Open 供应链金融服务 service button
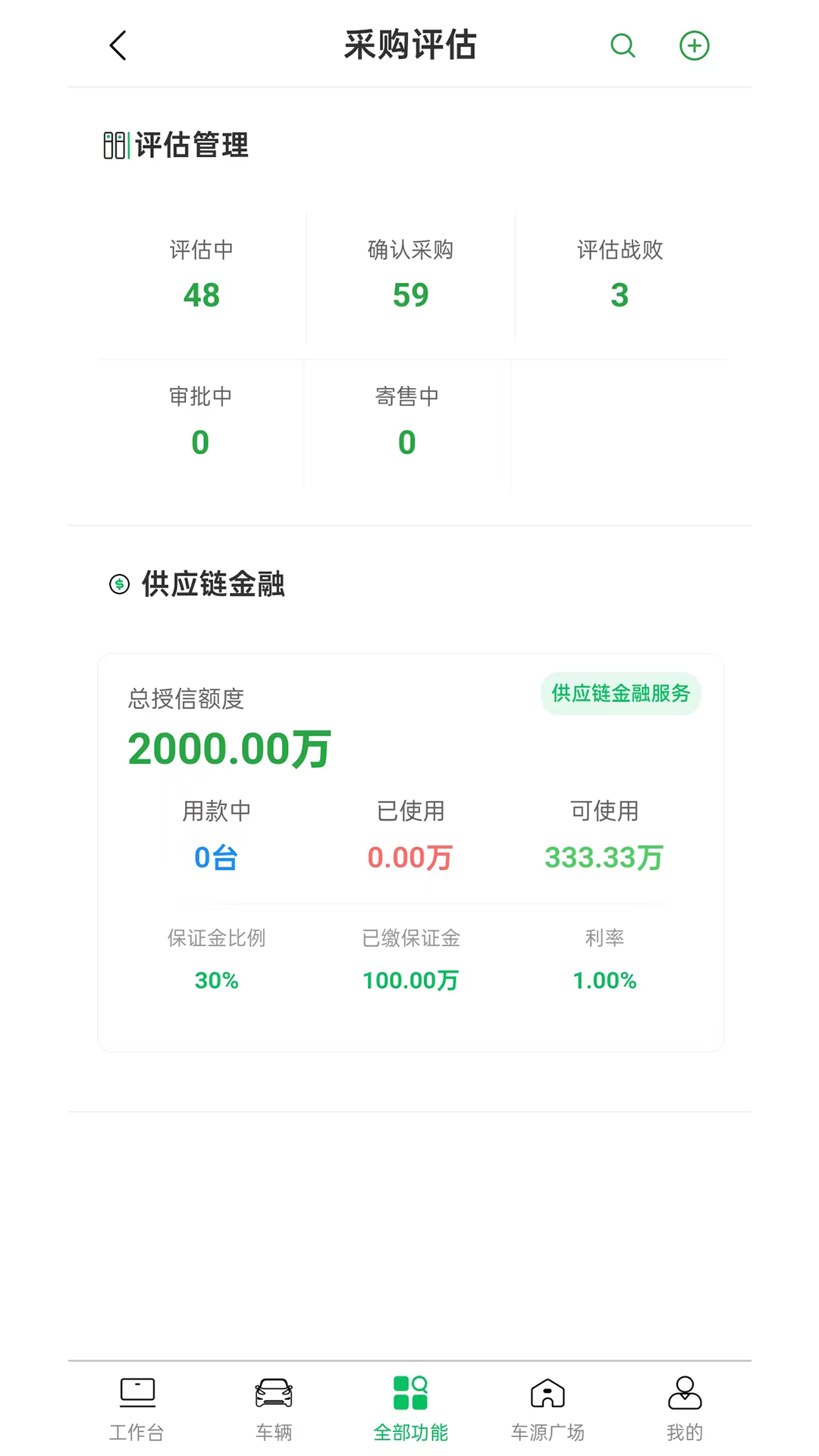 pyautogui.click(x=620, y=693)
